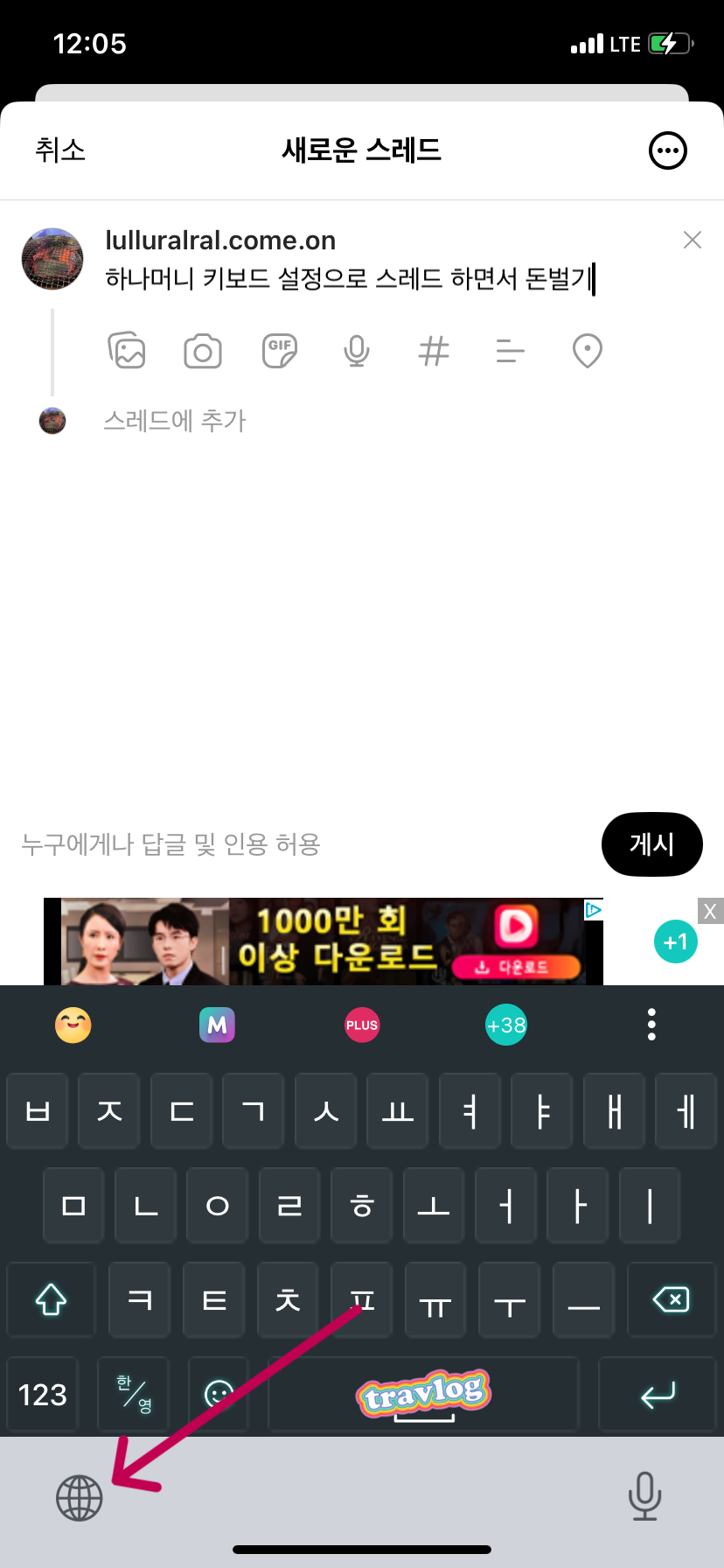
Task: Open the PLUS feature on keyboard toolbar
Action: 362,1025
